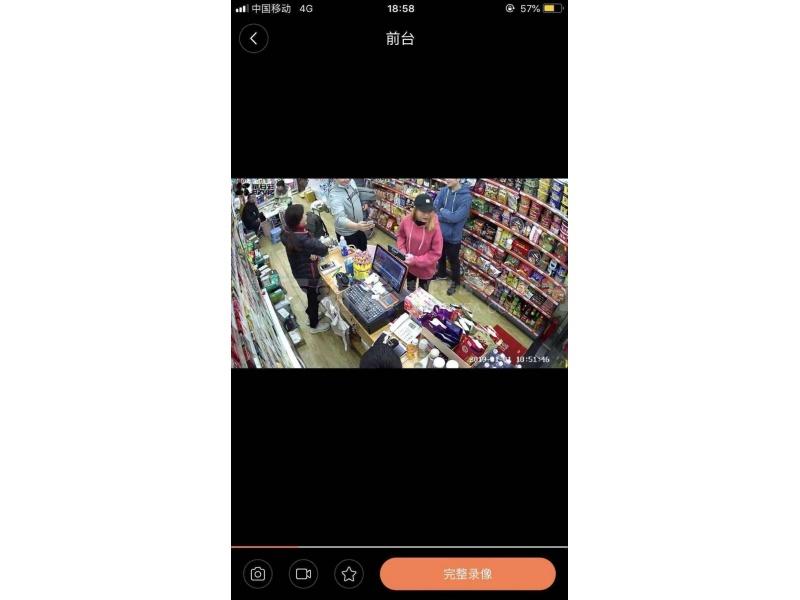Open 完整录像 full recording
Image resolution: width=800 pixels, height=600 pixels.
[467, 574]
